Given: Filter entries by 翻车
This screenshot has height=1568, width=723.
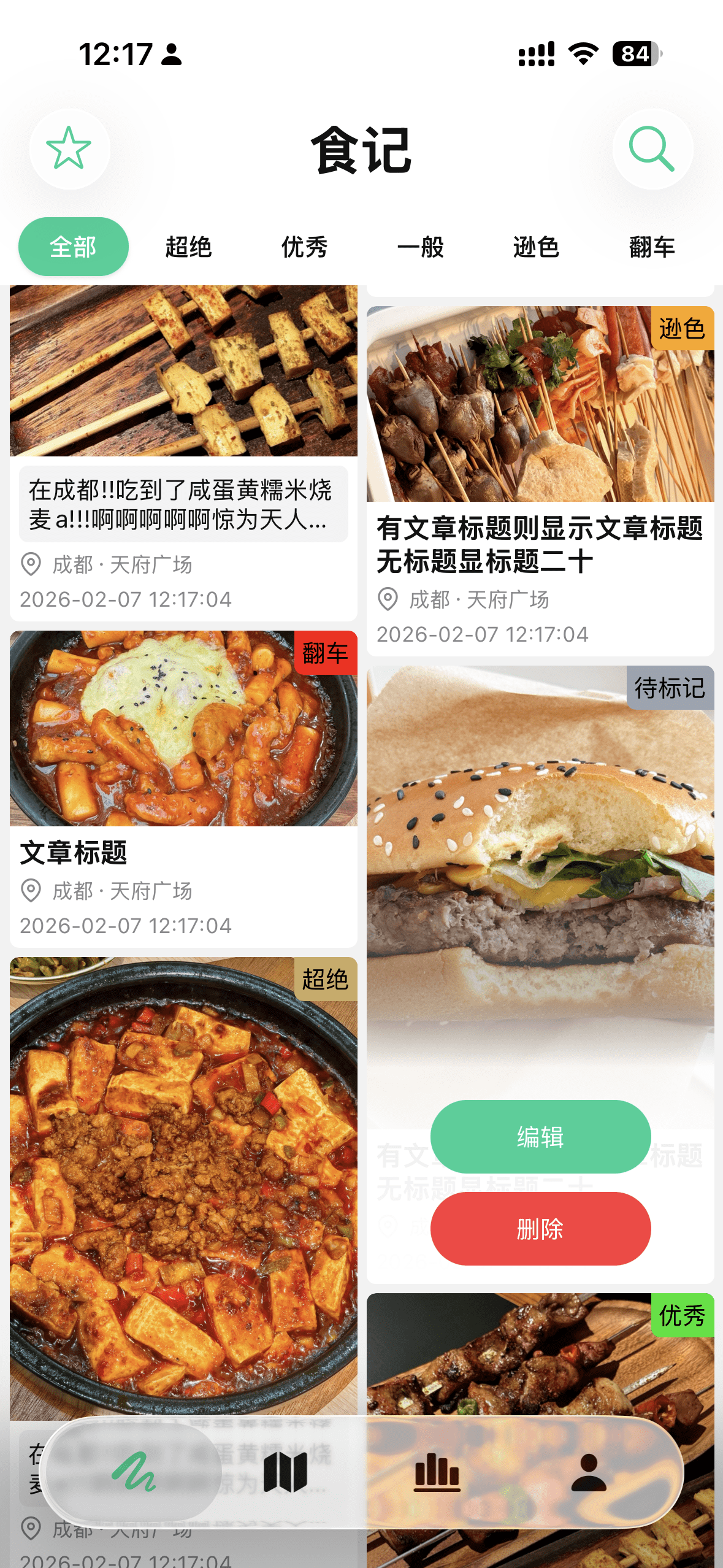Looking at the screenshot, I should (x=652, y=247).
